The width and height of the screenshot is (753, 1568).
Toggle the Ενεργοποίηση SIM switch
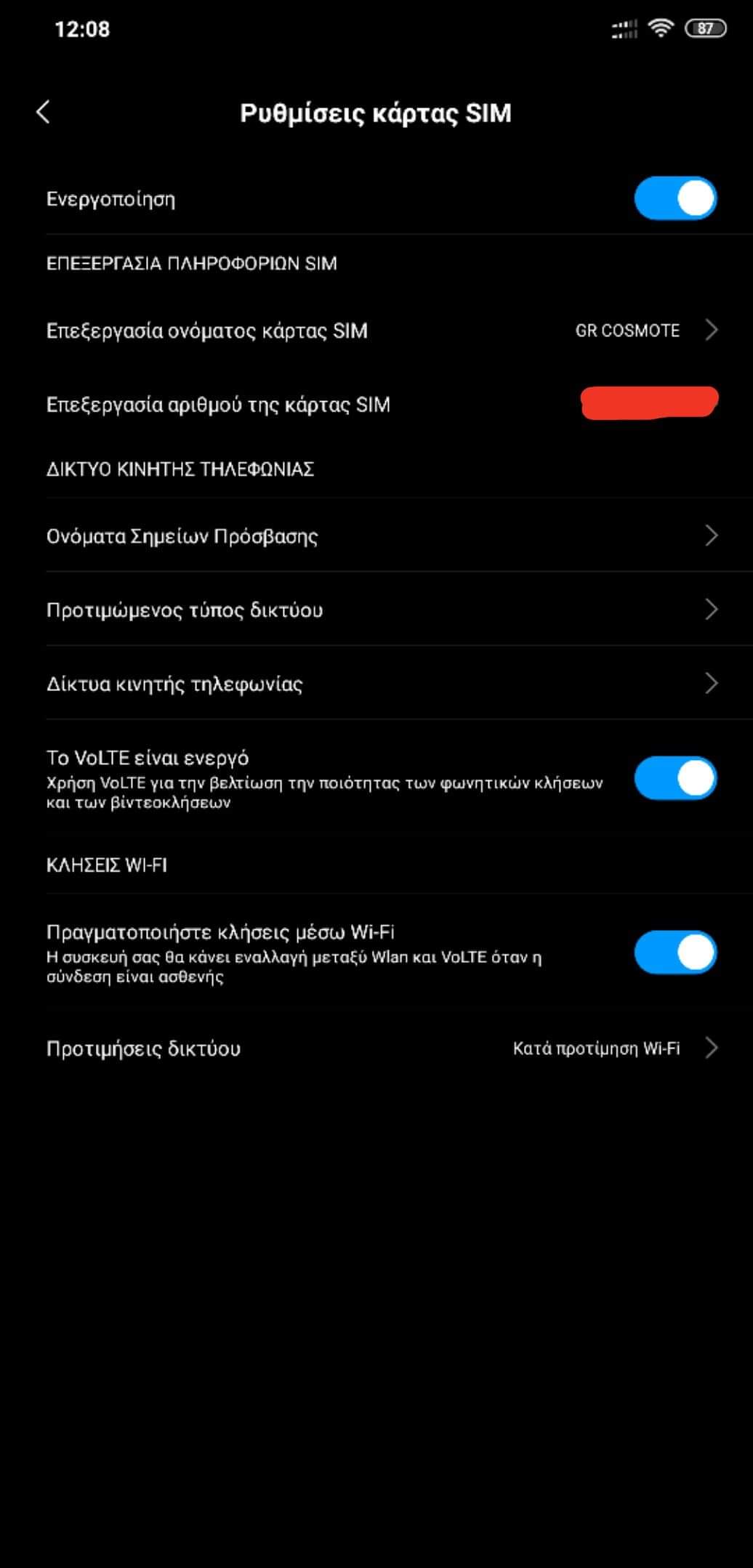(x=675, y=198)
